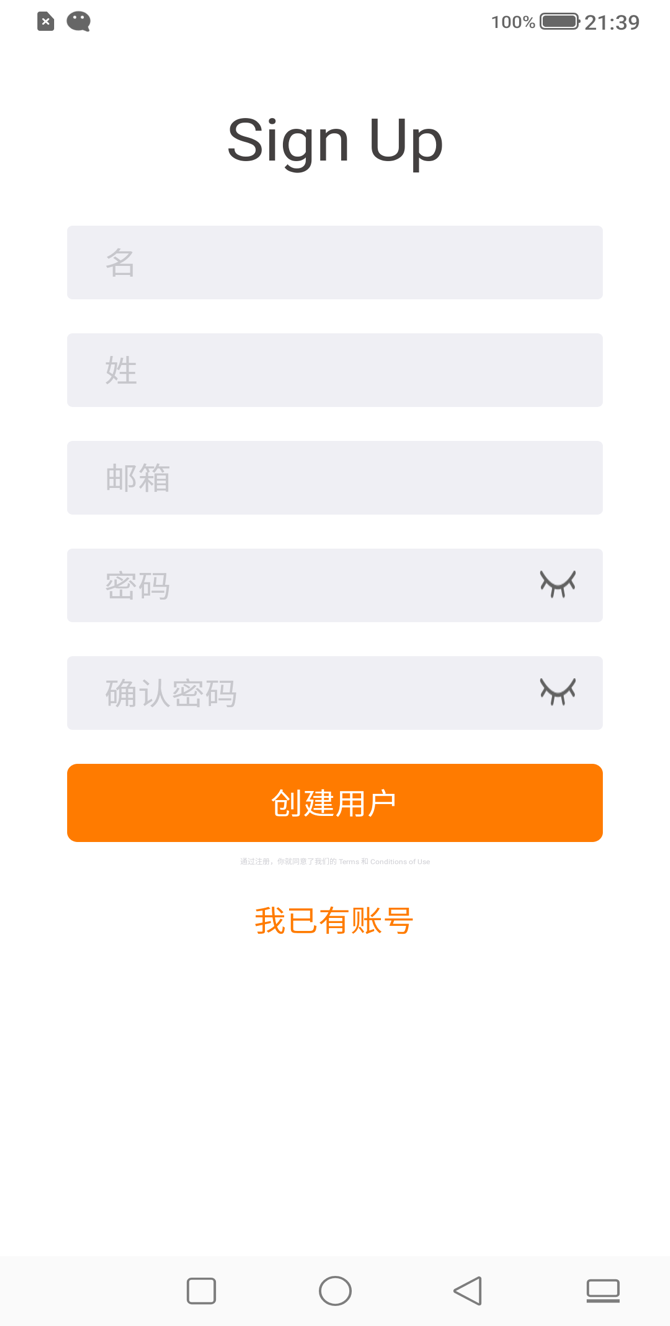
Task: Tap the 创建用户 button
Action: click(334, 803)
